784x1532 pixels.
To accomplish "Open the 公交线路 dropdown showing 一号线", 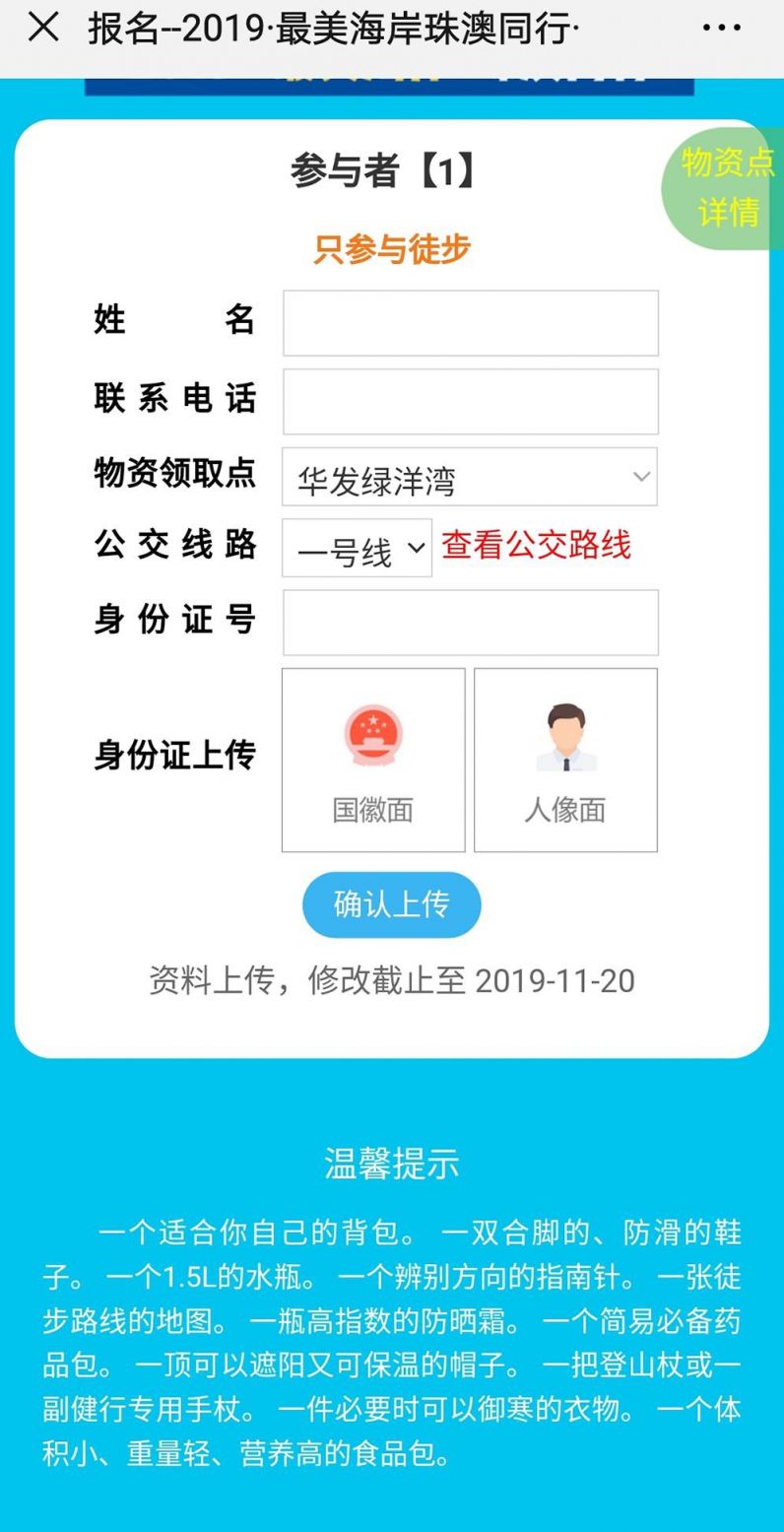I will click(x=357, y=548).
